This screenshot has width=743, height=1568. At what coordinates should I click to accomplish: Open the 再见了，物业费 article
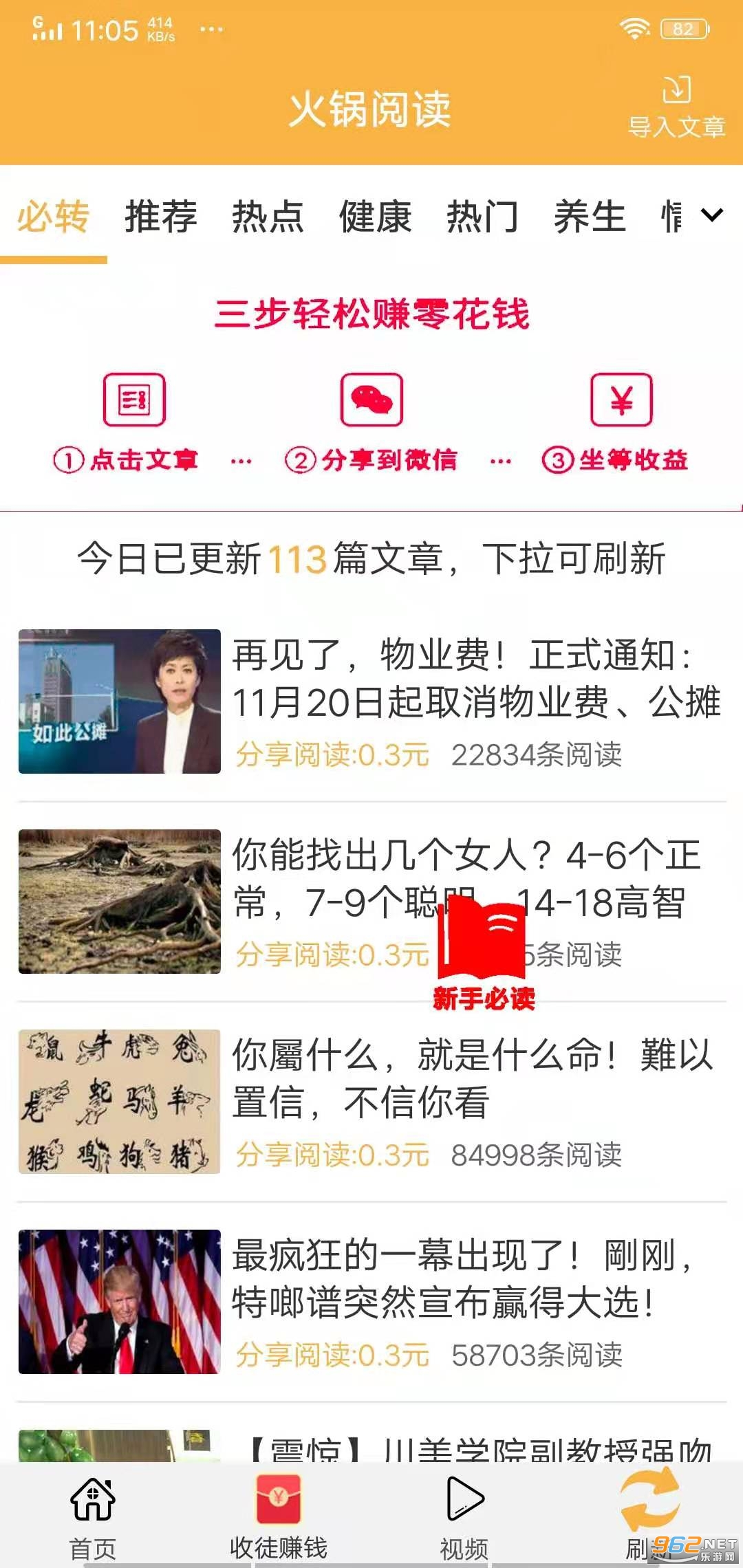[475, 679]
